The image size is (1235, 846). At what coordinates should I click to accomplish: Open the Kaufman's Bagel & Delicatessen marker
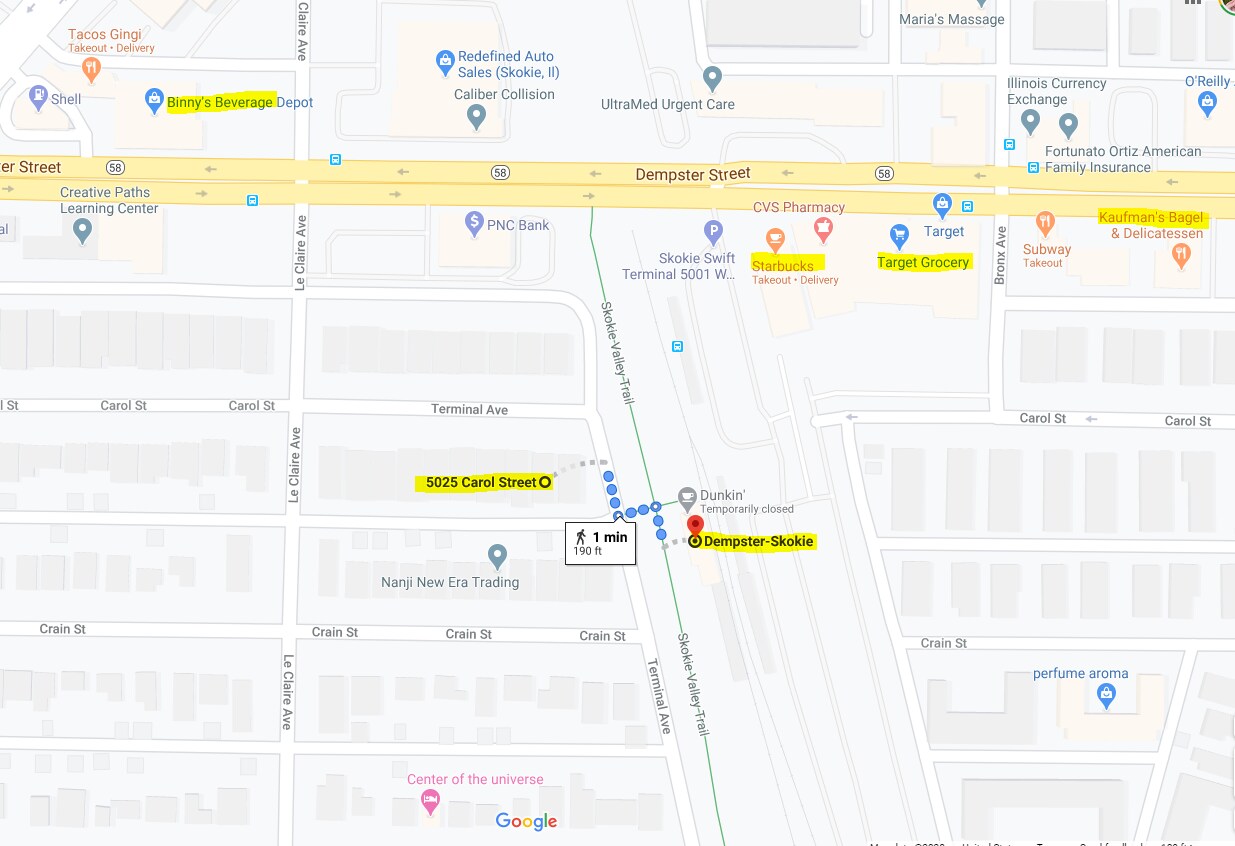pyautogui.click(x=1181, y=254)
